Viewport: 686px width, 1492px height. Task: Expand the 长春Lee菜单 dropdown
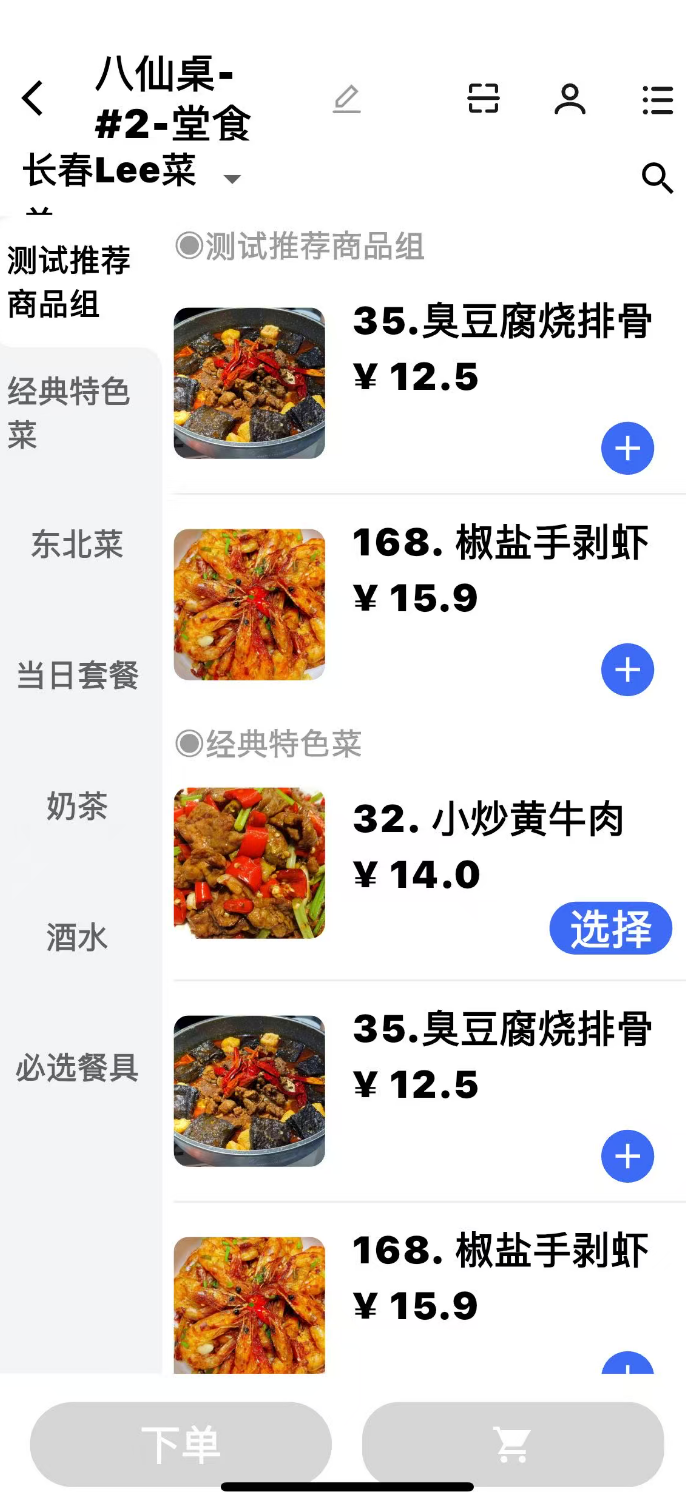click(x=232, y=179)
